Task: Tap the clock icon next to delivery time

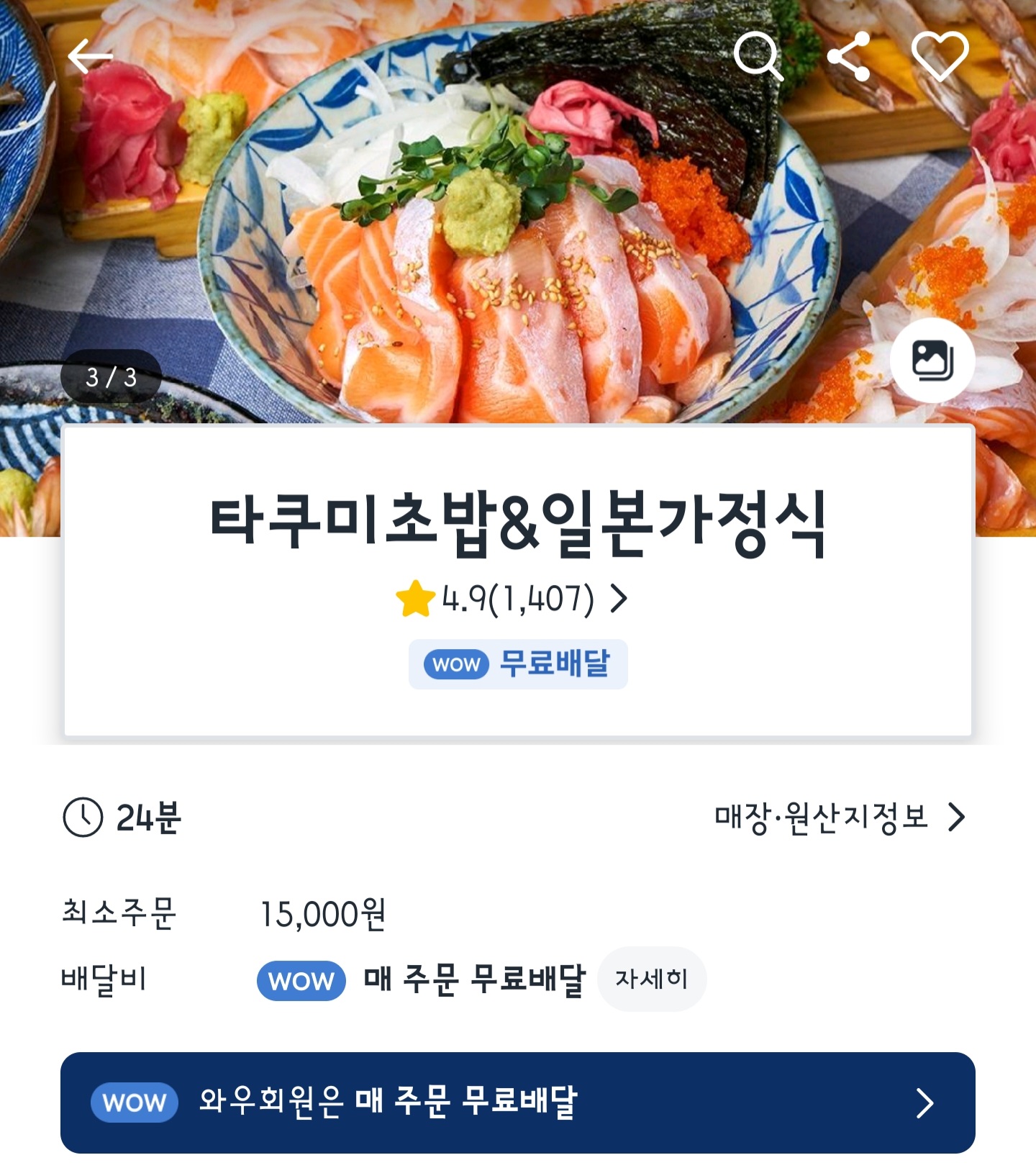Action: (x=81, y=818)
